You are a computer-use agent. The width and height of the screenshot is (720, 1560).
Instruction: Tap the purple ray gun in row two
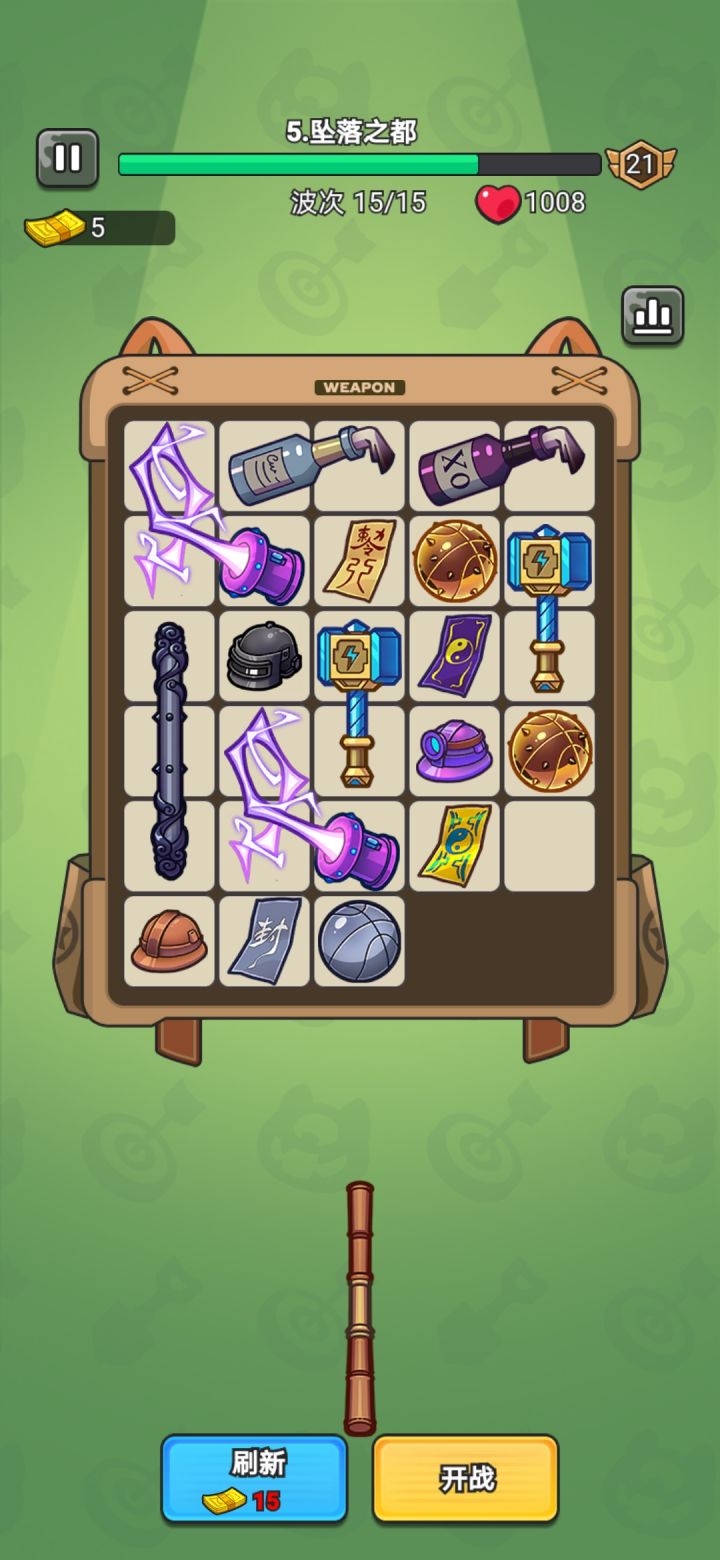(264, 561)
